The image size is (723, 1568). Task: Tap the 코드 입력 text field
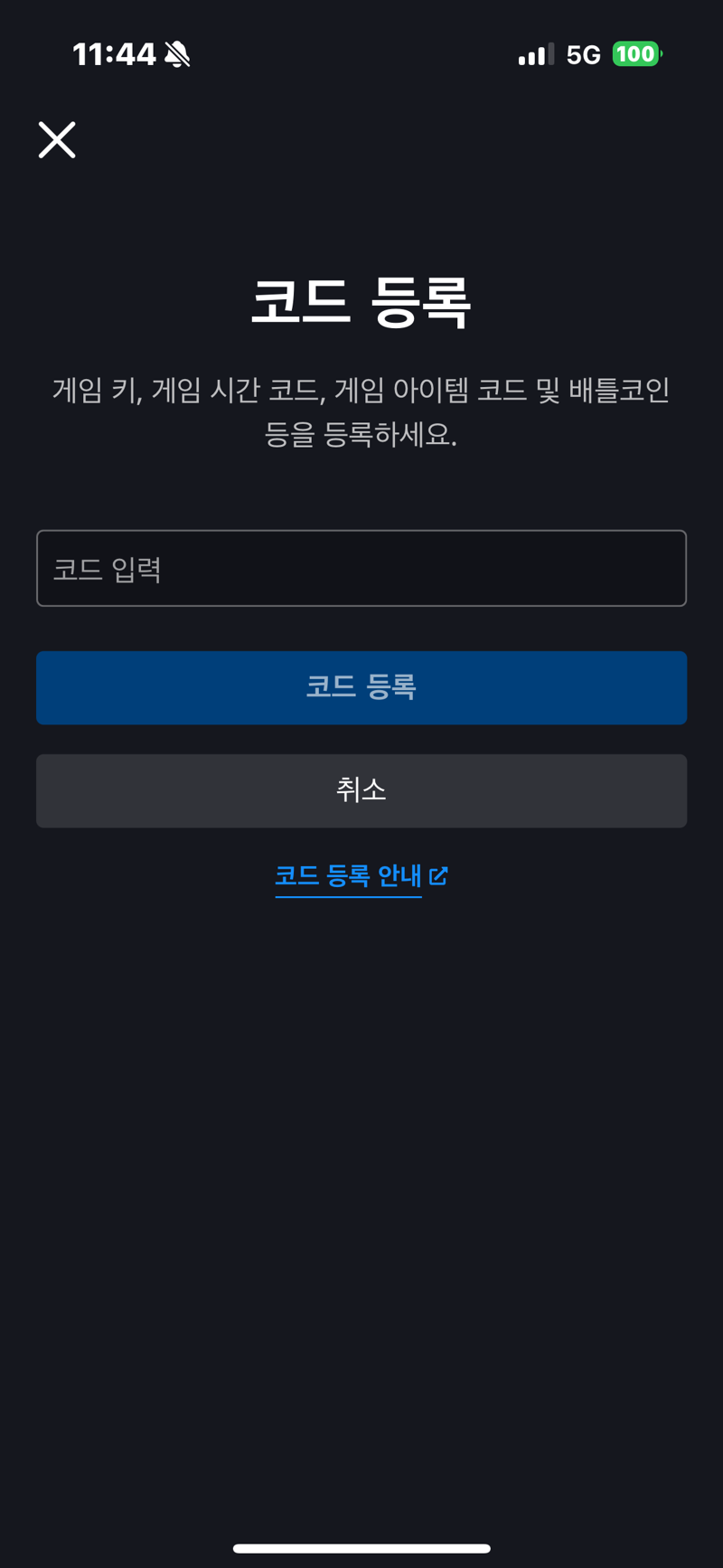coord(361,568)
